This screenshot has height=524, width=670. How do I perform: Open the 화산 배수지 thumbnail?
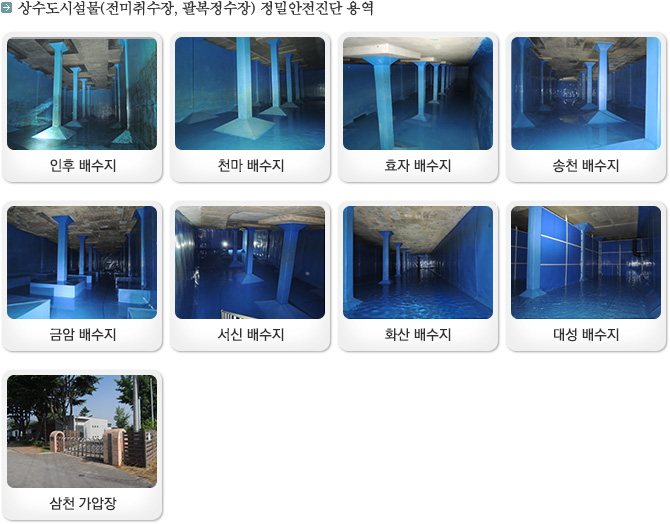418,262
